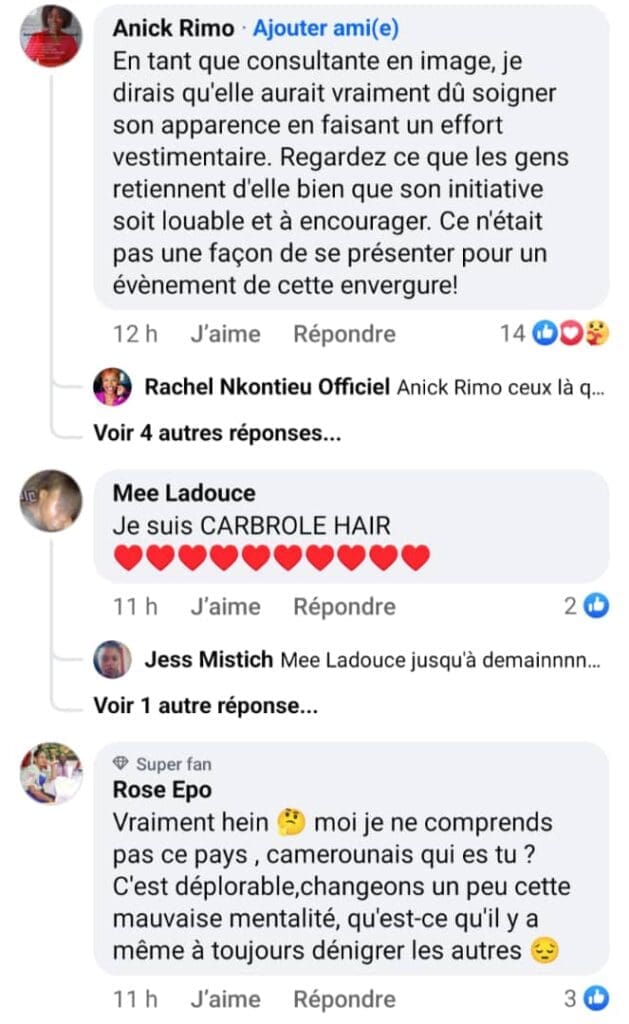Viewport: 629px width, 1024px height.
Task: Expand "Voir 4 autres réponses"
Action: (x=216, y=433)
